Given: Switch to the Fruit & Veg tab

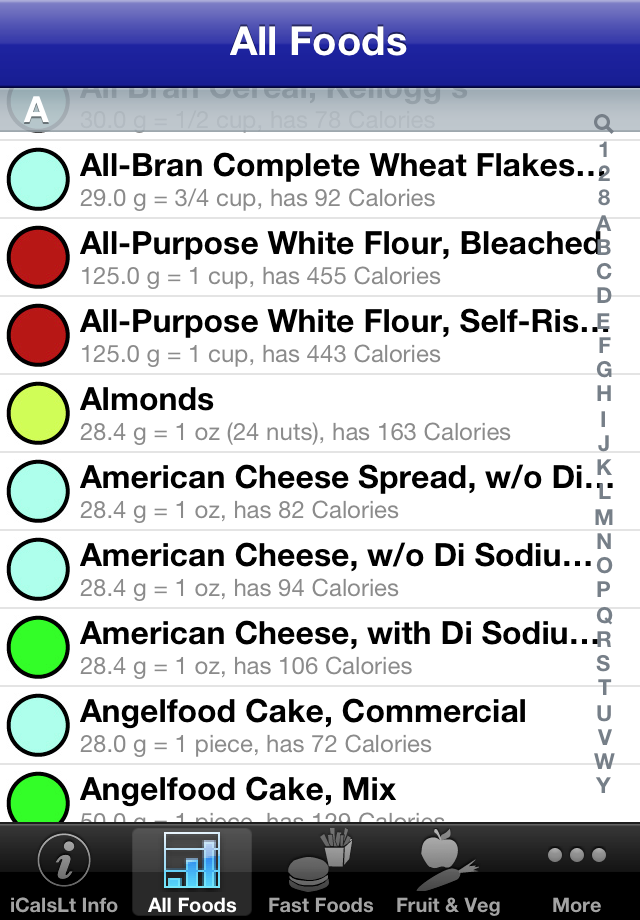Looking at the screenshot, I should (x=448, y=874).
